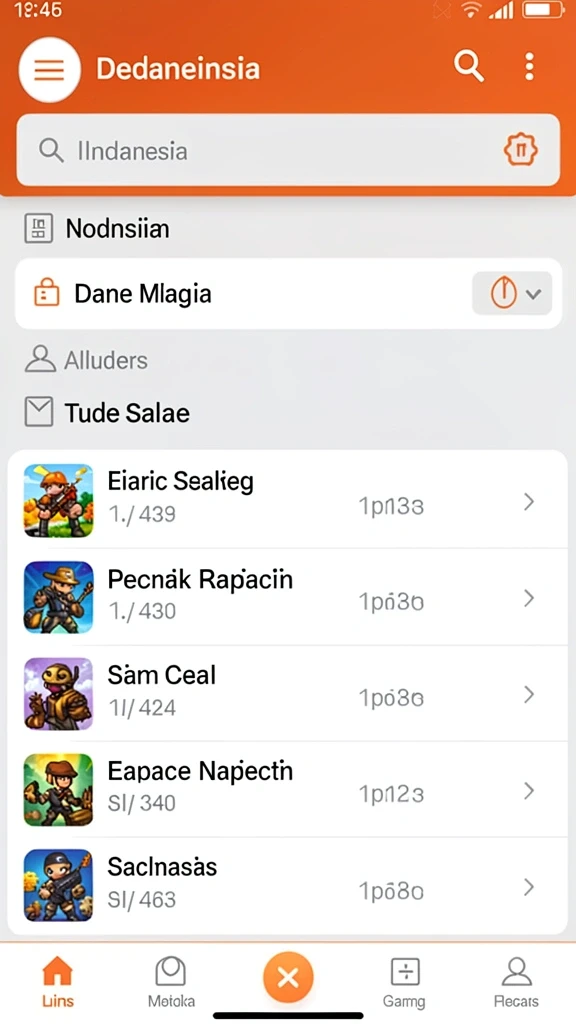Switch to the Liins home tab
576x1024 pixels.
tap(57, 982)
